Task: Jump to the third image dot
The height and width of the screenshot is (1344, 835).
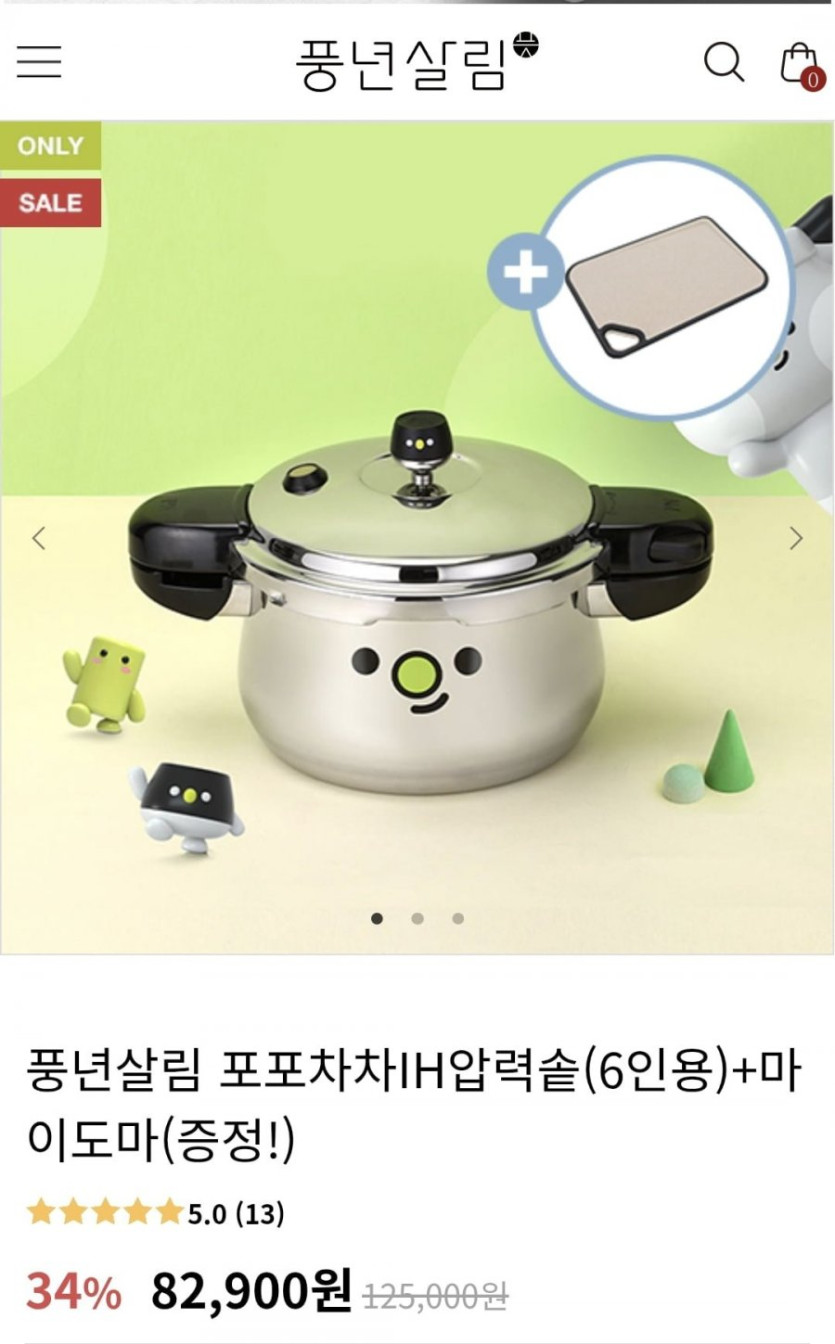Action: (x=457, y=918)
